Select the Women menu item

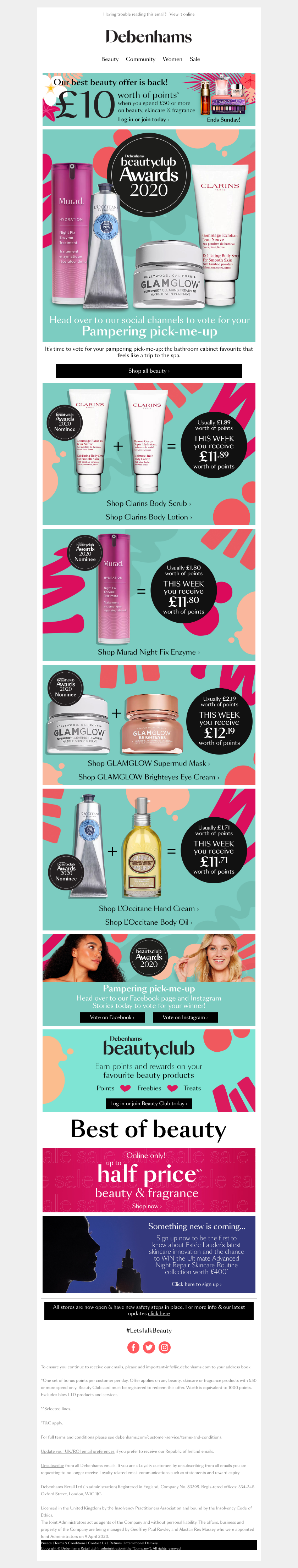[x=172, y=59]
